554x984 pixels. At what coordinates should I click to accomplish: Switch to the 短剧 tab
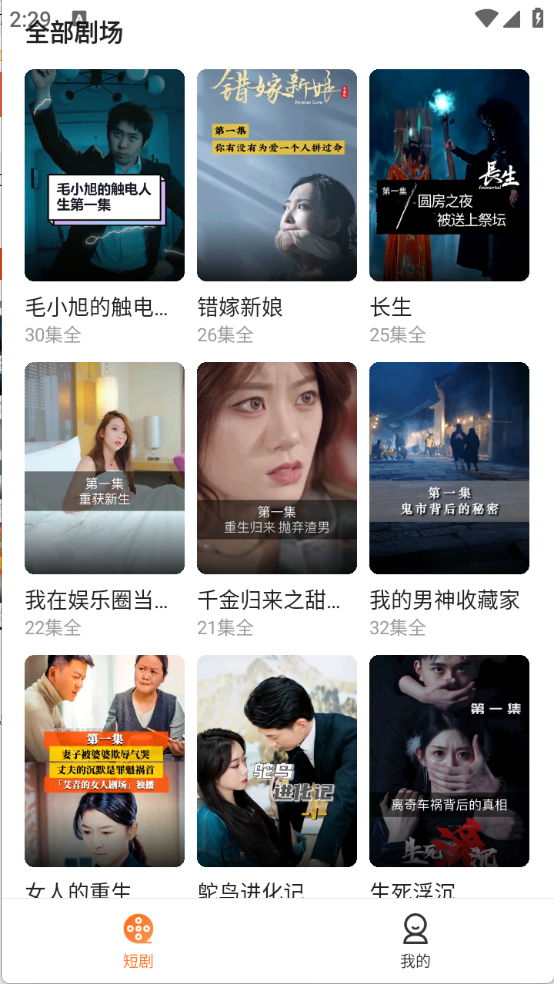coord(139,941)
